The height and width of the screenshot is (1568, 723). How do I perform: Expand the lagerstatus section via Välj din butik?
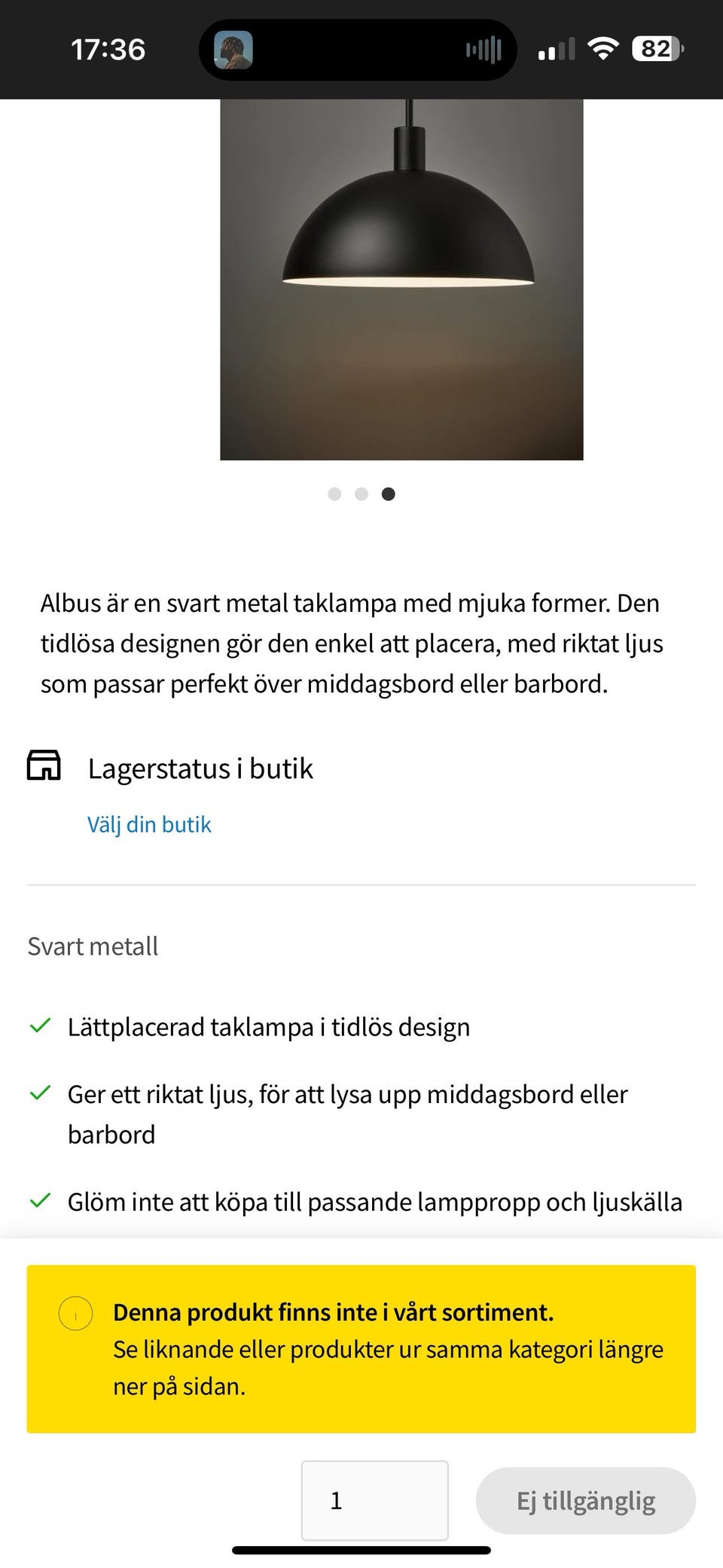[148, 824]
